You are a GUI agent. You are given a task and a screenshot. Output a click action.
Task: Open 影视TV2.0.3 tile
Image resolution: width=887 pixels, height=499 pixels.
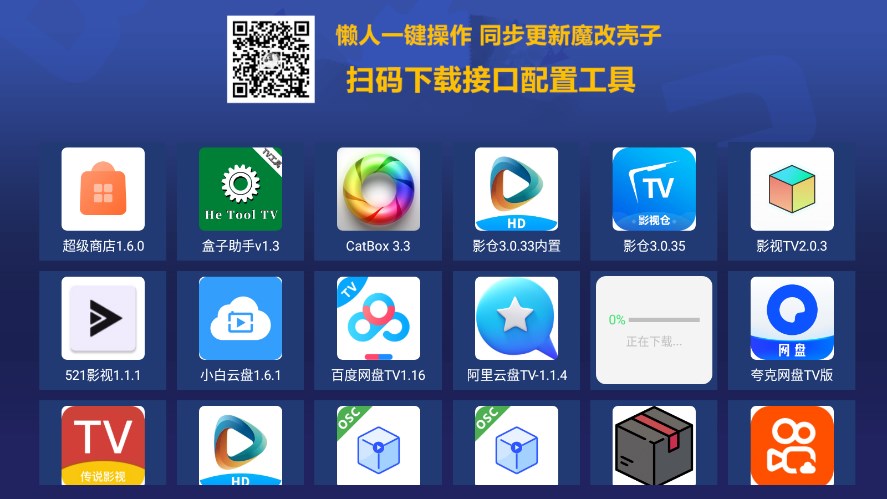[x=791, y=199]
